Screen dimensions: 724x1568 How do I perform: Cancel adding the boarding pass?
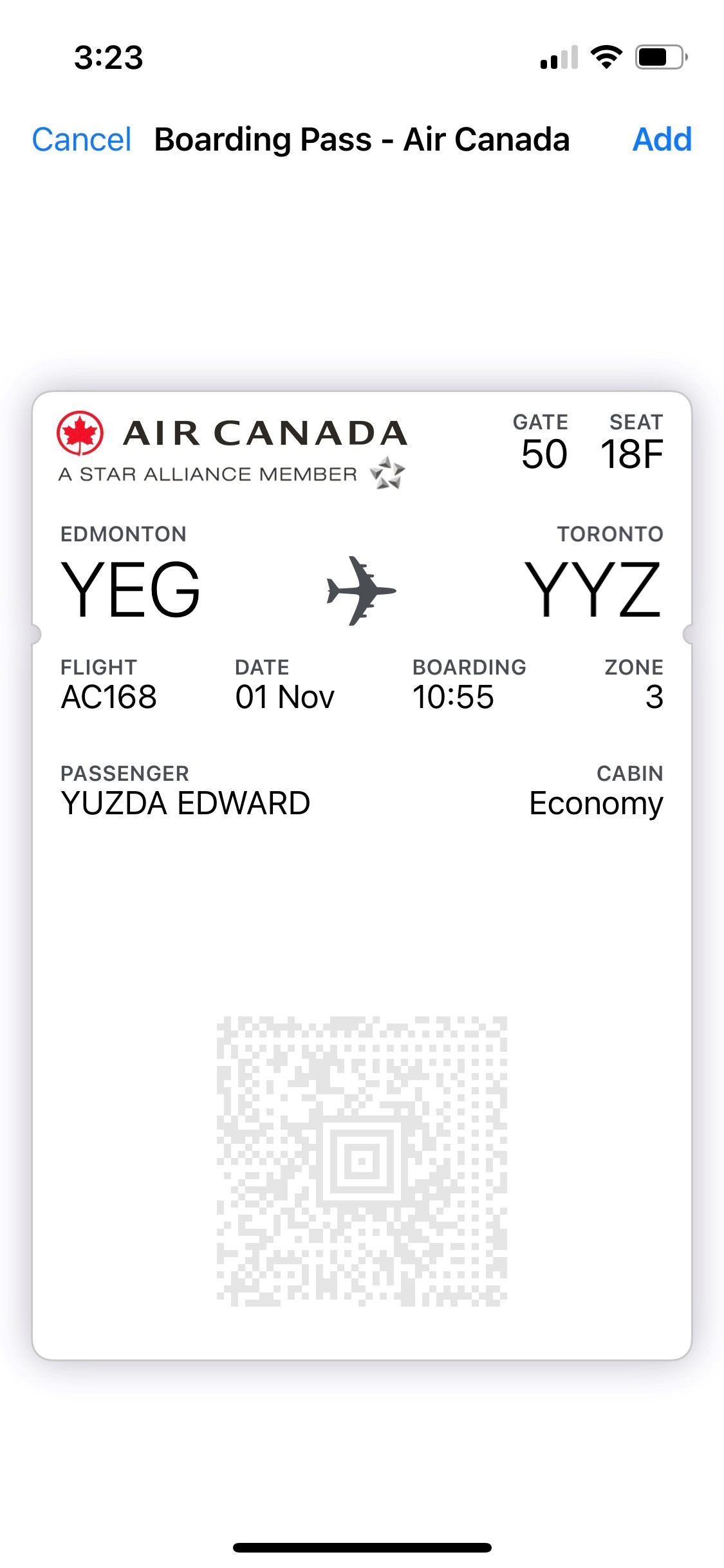[82, 140]
